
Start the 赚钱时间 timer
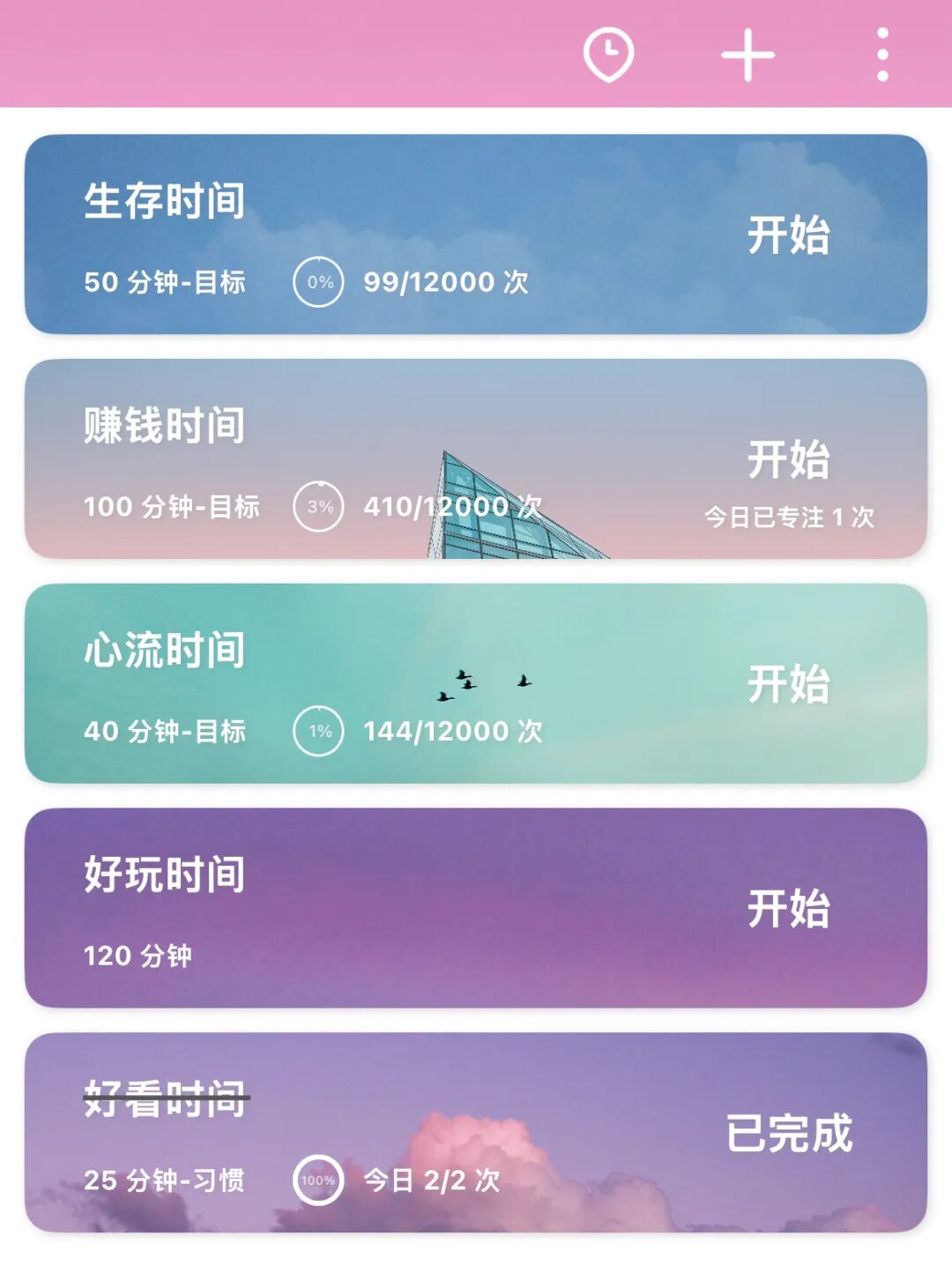pos(788,460)
